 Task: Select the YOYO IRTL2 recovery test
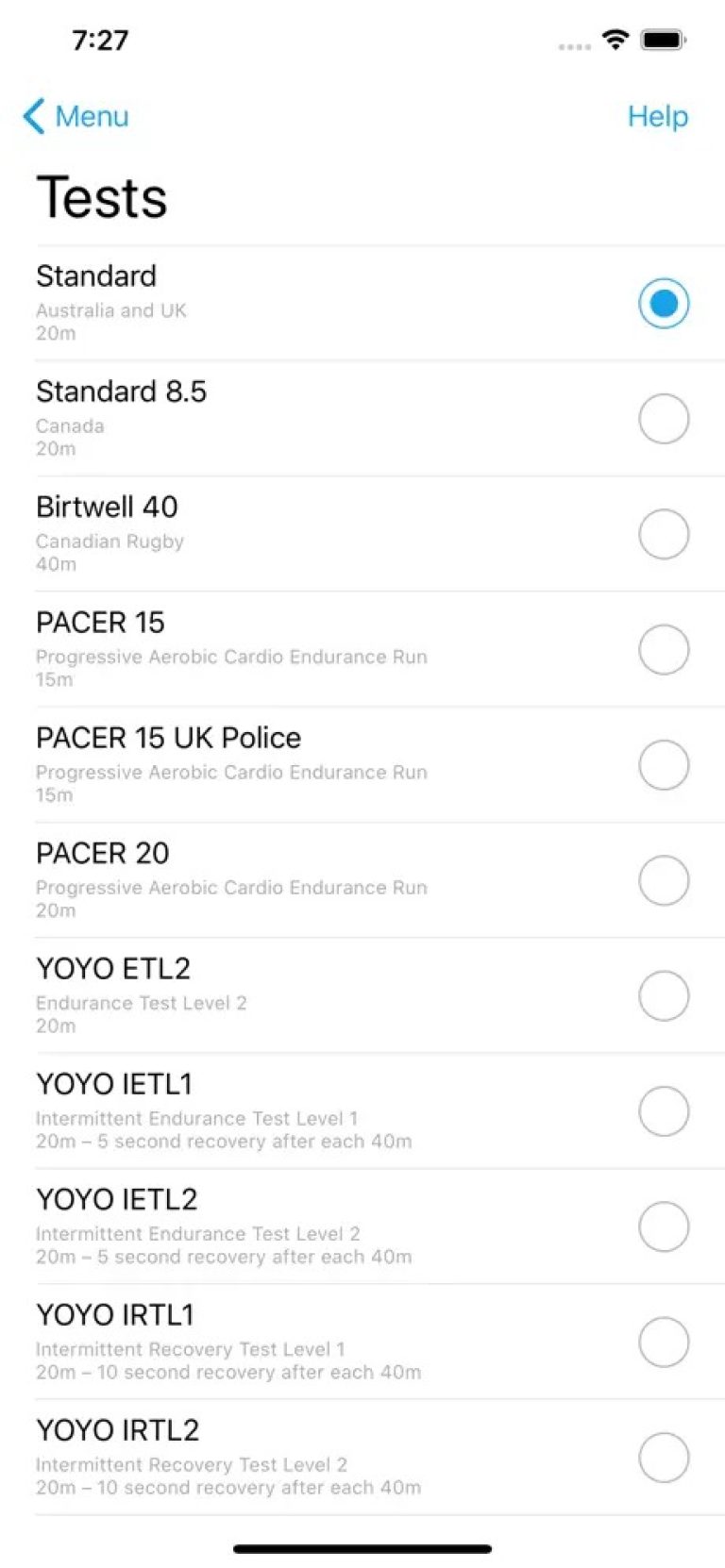pyautogui.click(x=664, y=1457)
